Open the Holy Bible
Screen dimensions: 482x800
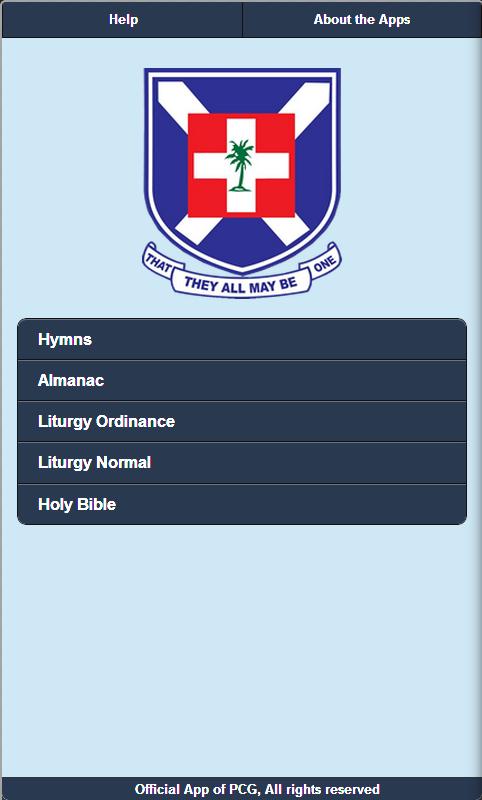[x=242, y=505]
